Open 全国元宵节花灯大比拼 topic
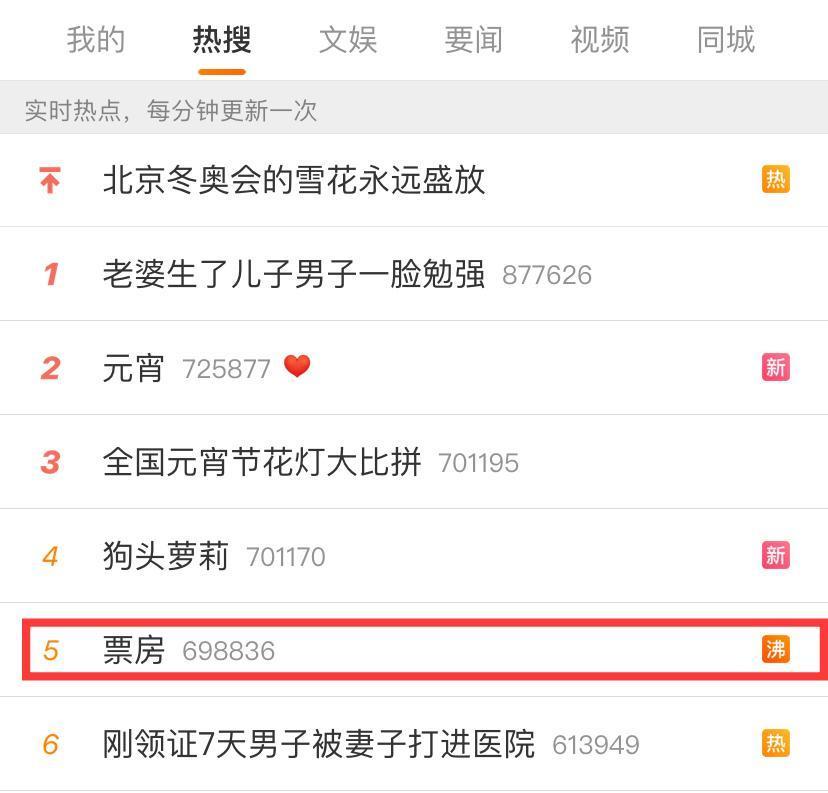This screenshot has height=793, width=828. 262,462
